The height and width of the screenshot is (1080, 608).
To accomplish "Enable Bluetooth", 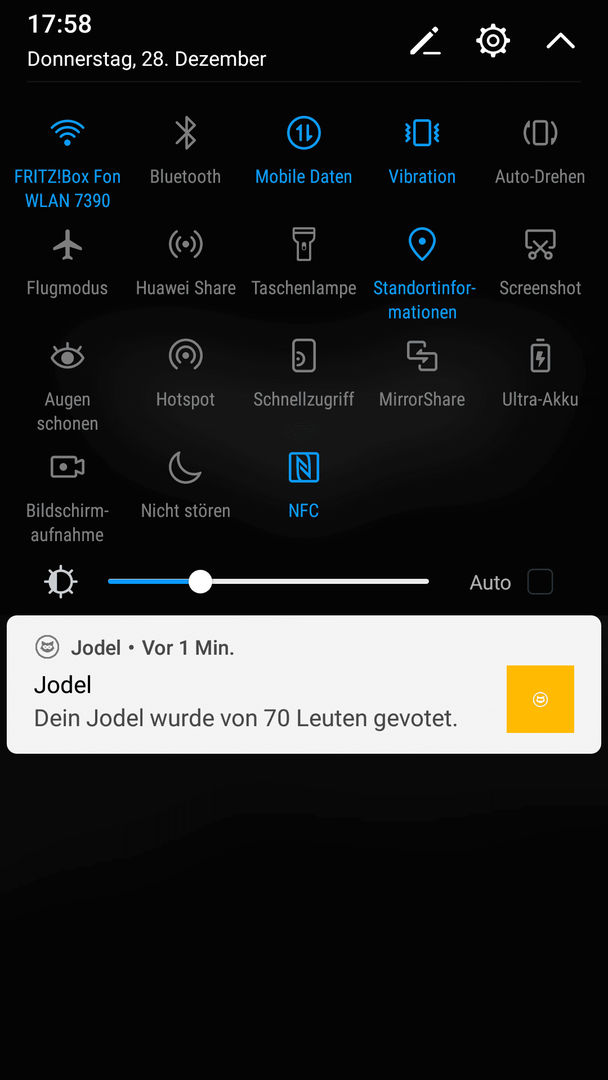I will point(185,132).
